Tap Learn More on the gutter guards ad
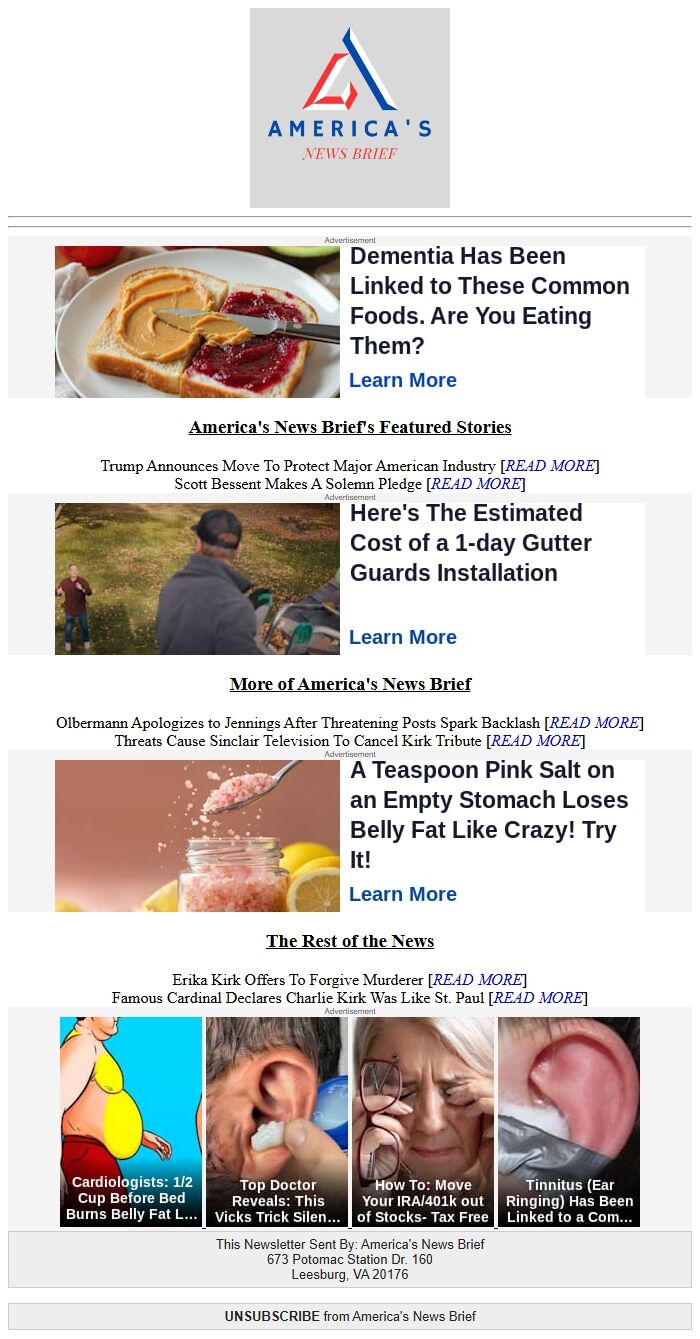Image resolution: width=700 pixels, height=1339 pixels. click(x=403, y=638)
